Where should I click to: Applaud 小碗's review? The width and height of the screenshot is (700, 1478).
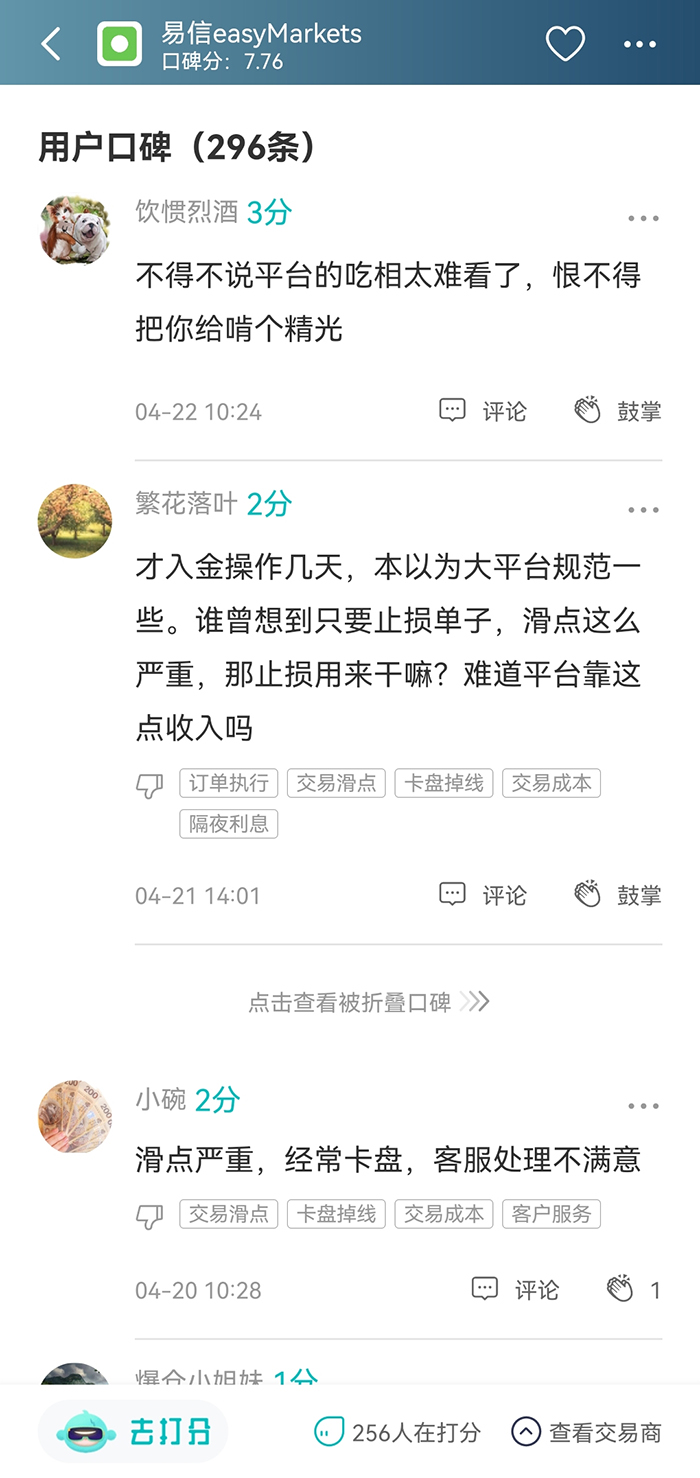(x=633, y=1290)
